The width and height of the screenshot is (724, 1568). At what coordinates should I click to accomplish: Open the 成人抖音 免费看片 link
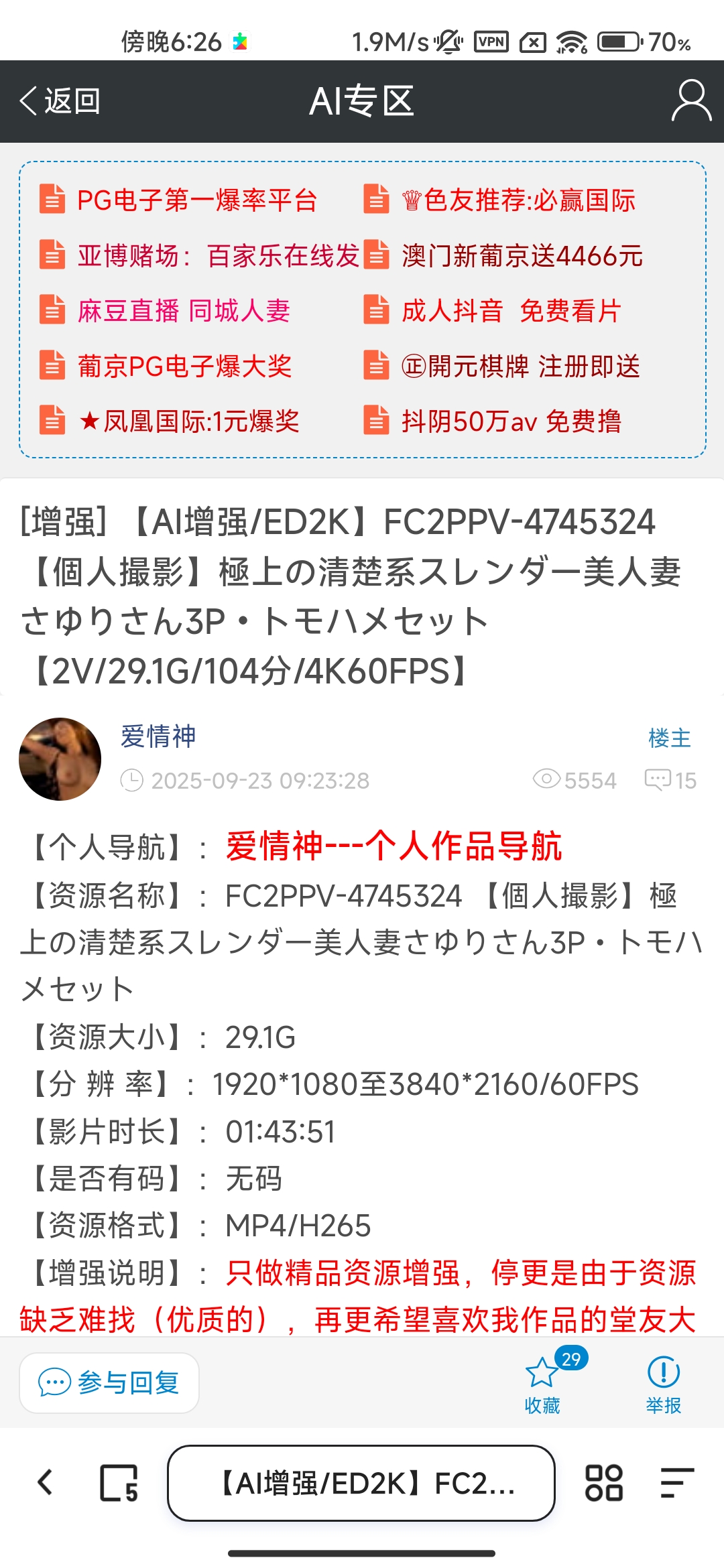click(511, 311)
